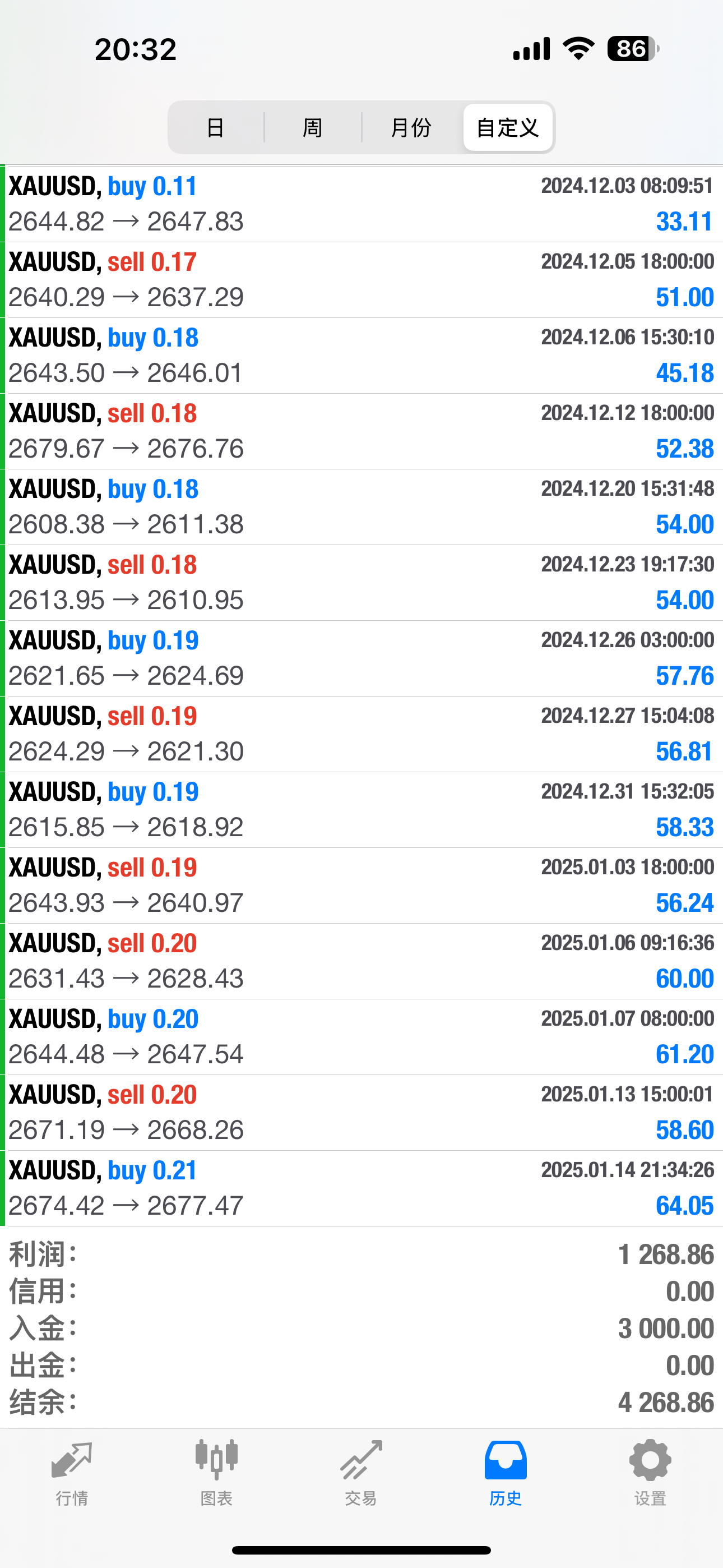723x1568 pixels.
Task: Select the 自定义 custom period
Action: 508,127
